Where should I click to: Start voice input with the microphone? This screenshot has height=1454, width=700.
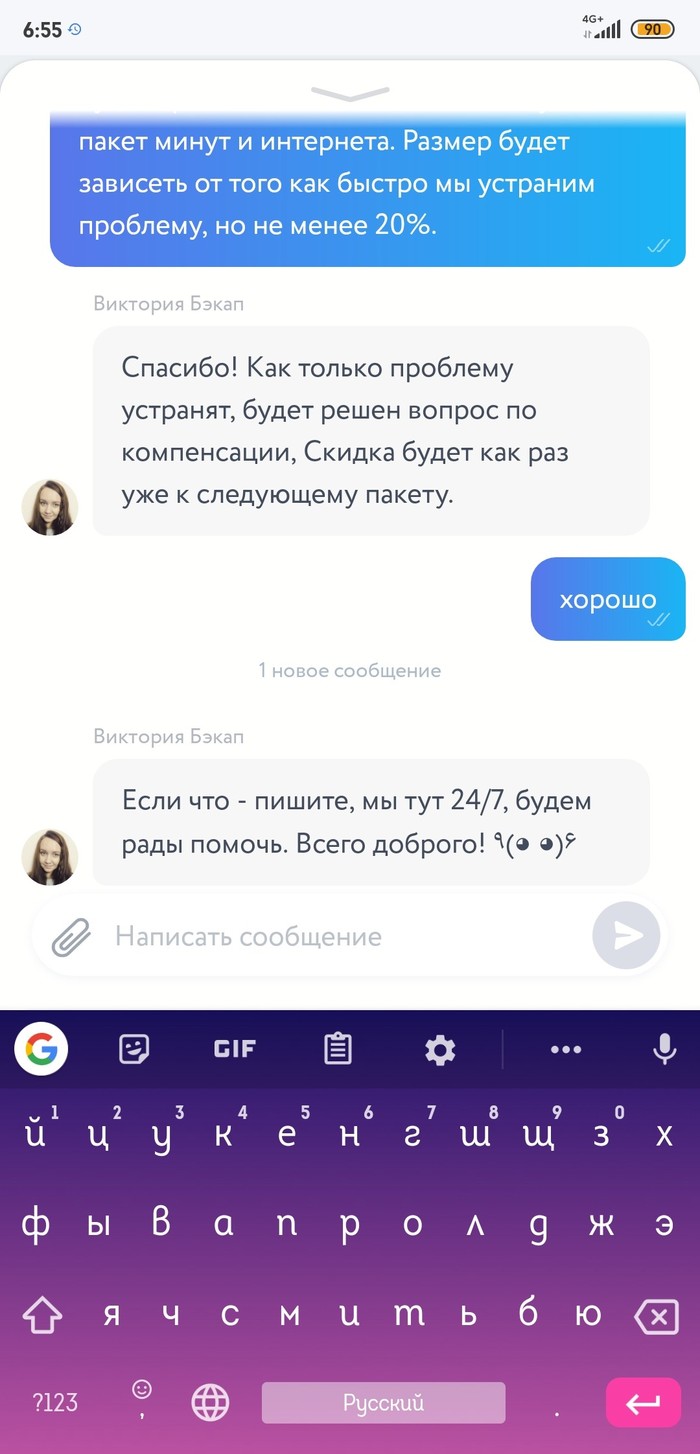[x=663, y=1049]
